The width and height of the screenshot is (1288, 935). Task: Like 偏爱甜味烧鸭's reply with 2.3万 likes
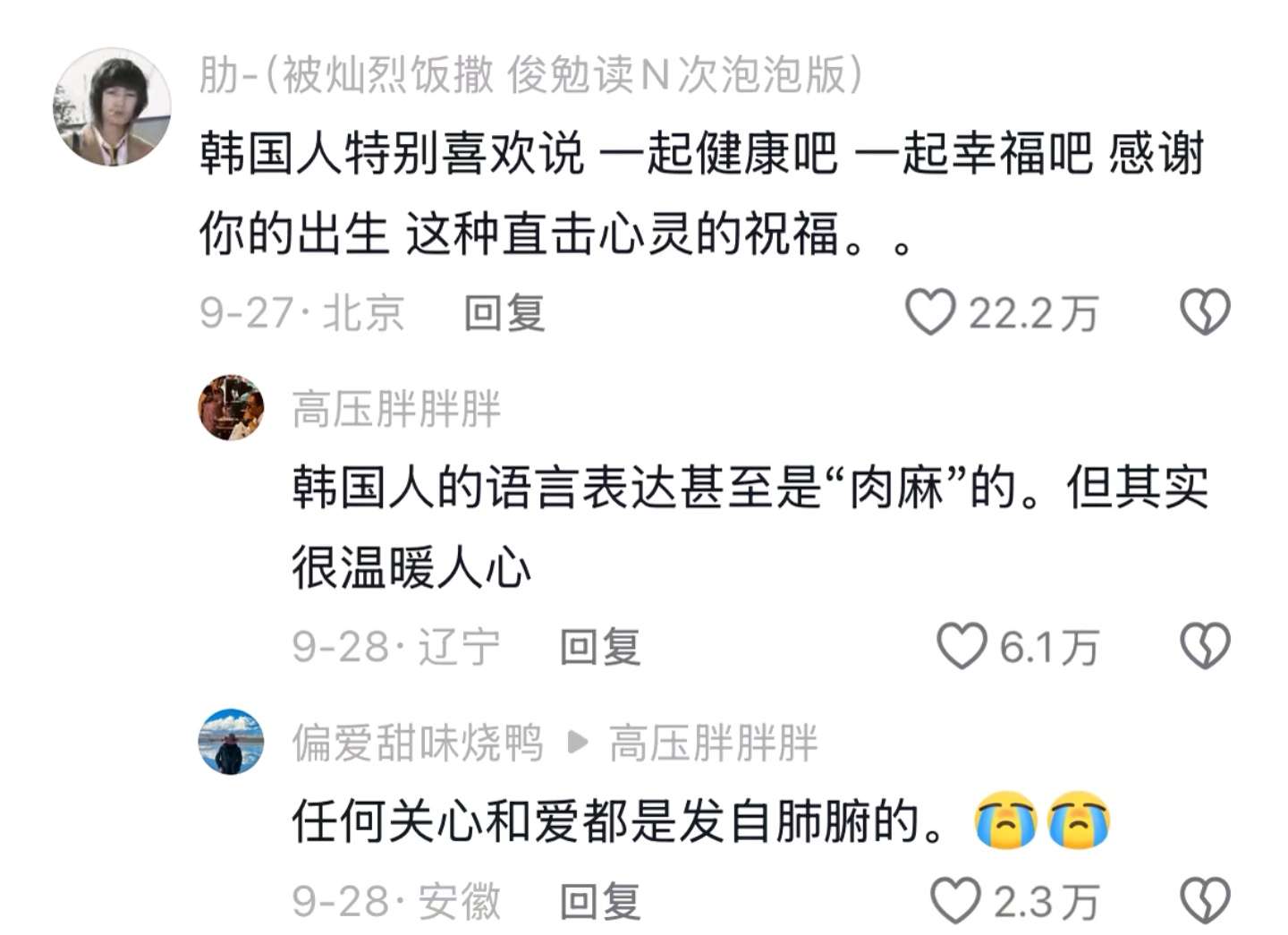tap(955, 900)
